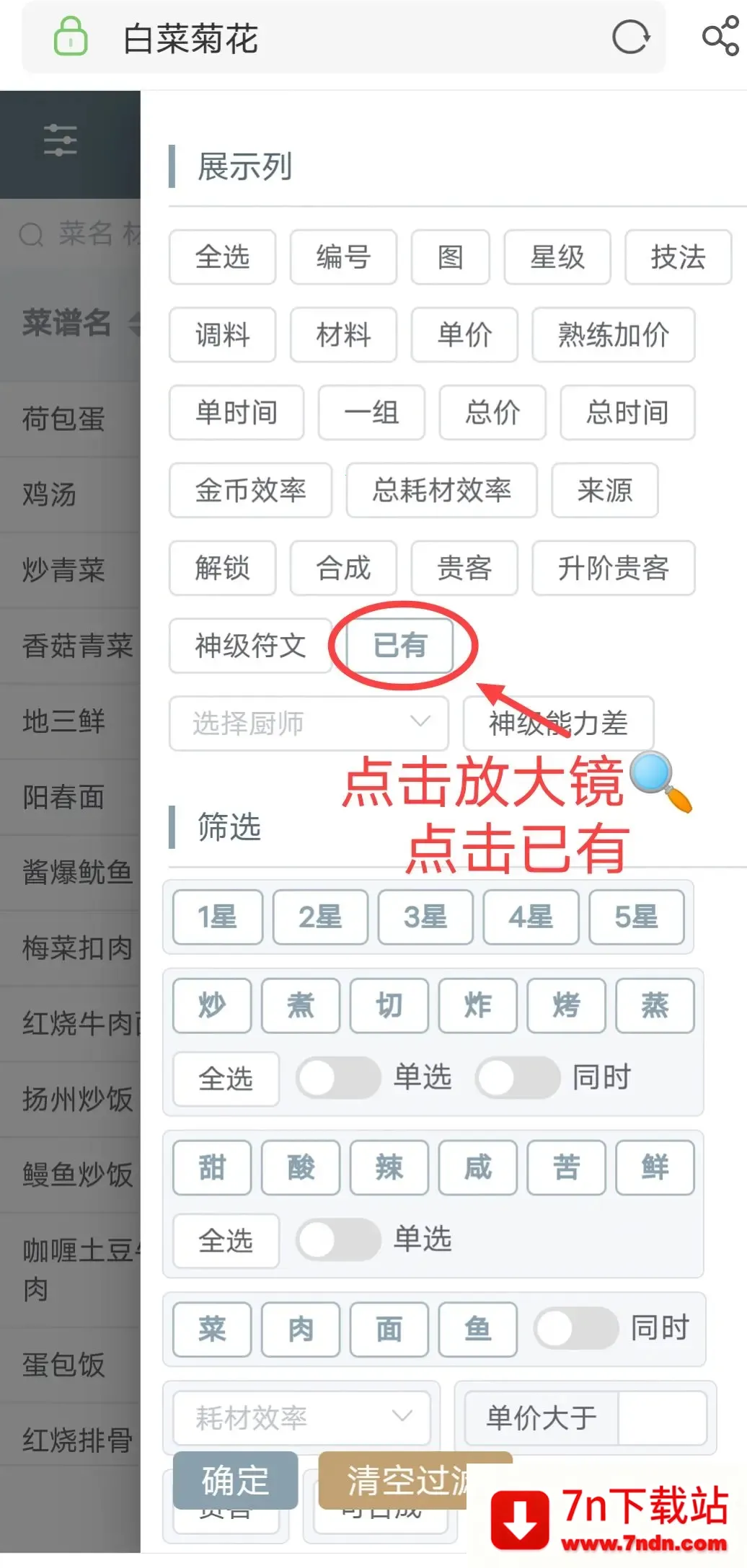Clear filters with 清空过滤

coord(404,1482)
